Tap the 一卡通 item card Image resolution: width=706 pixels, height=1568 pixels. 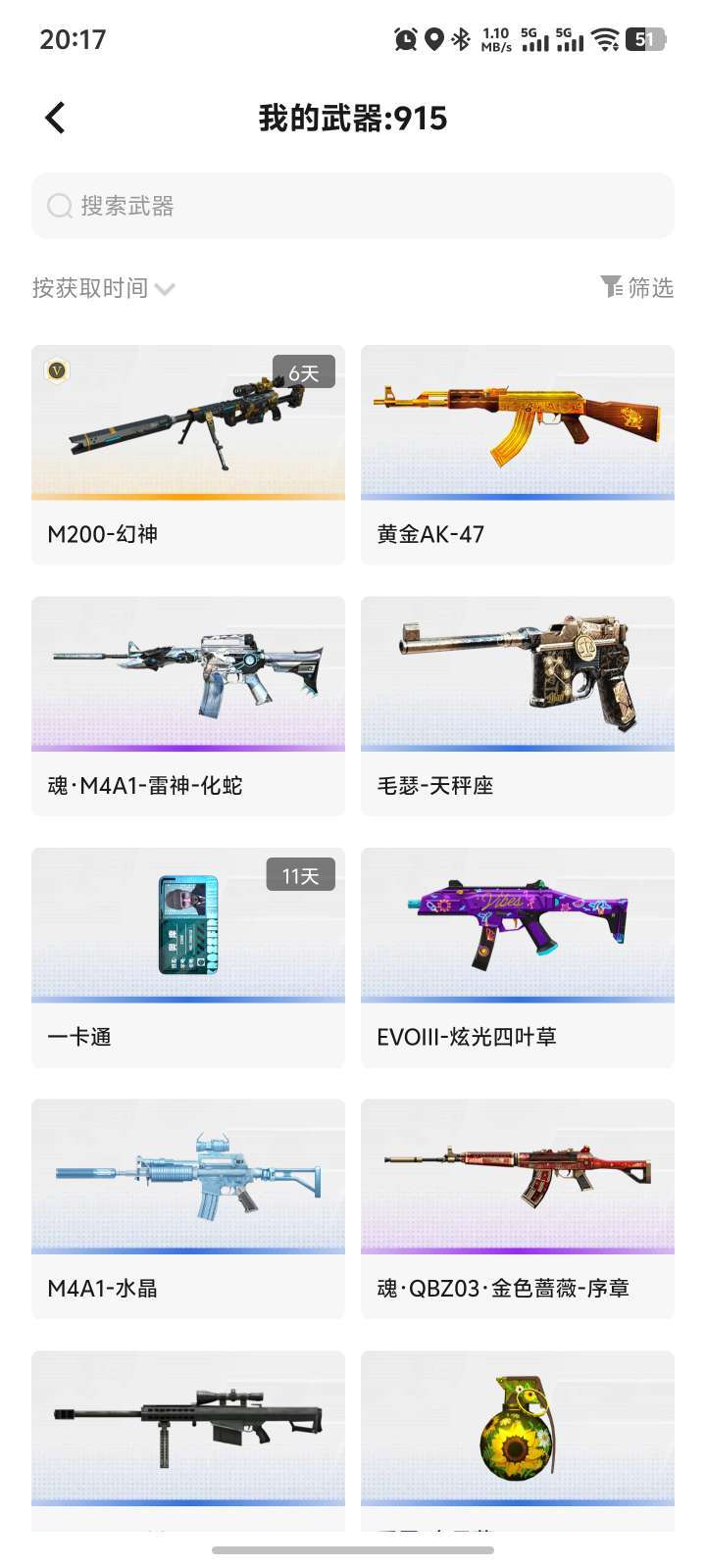[188, 957]
